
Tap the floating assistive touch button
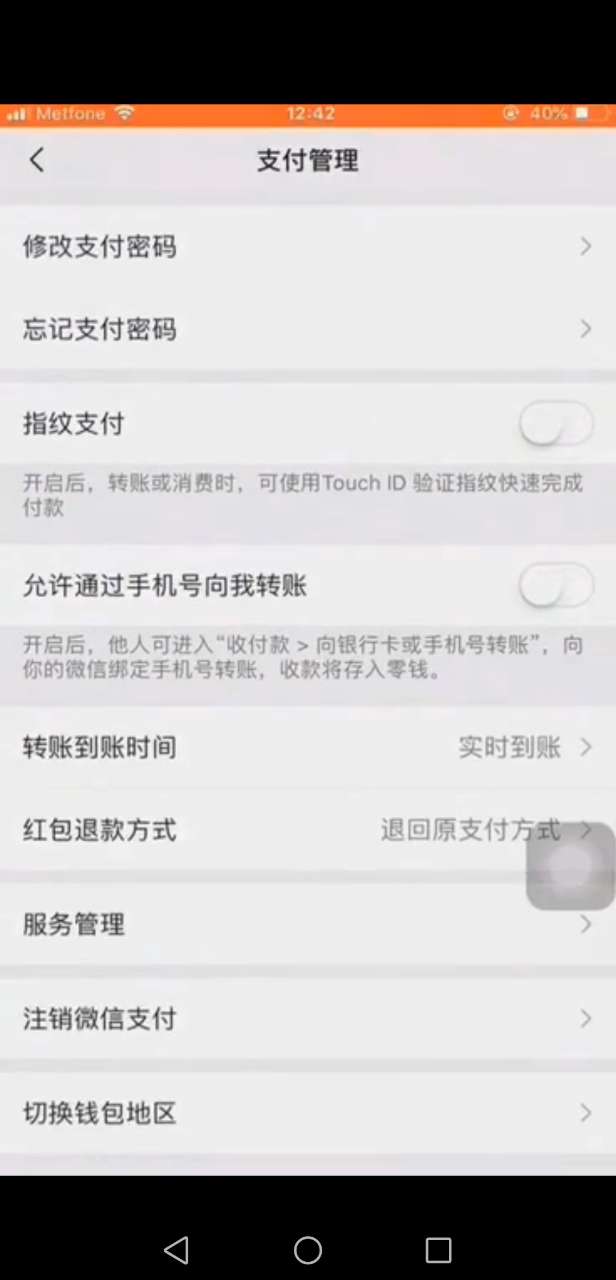coord(570,867)
